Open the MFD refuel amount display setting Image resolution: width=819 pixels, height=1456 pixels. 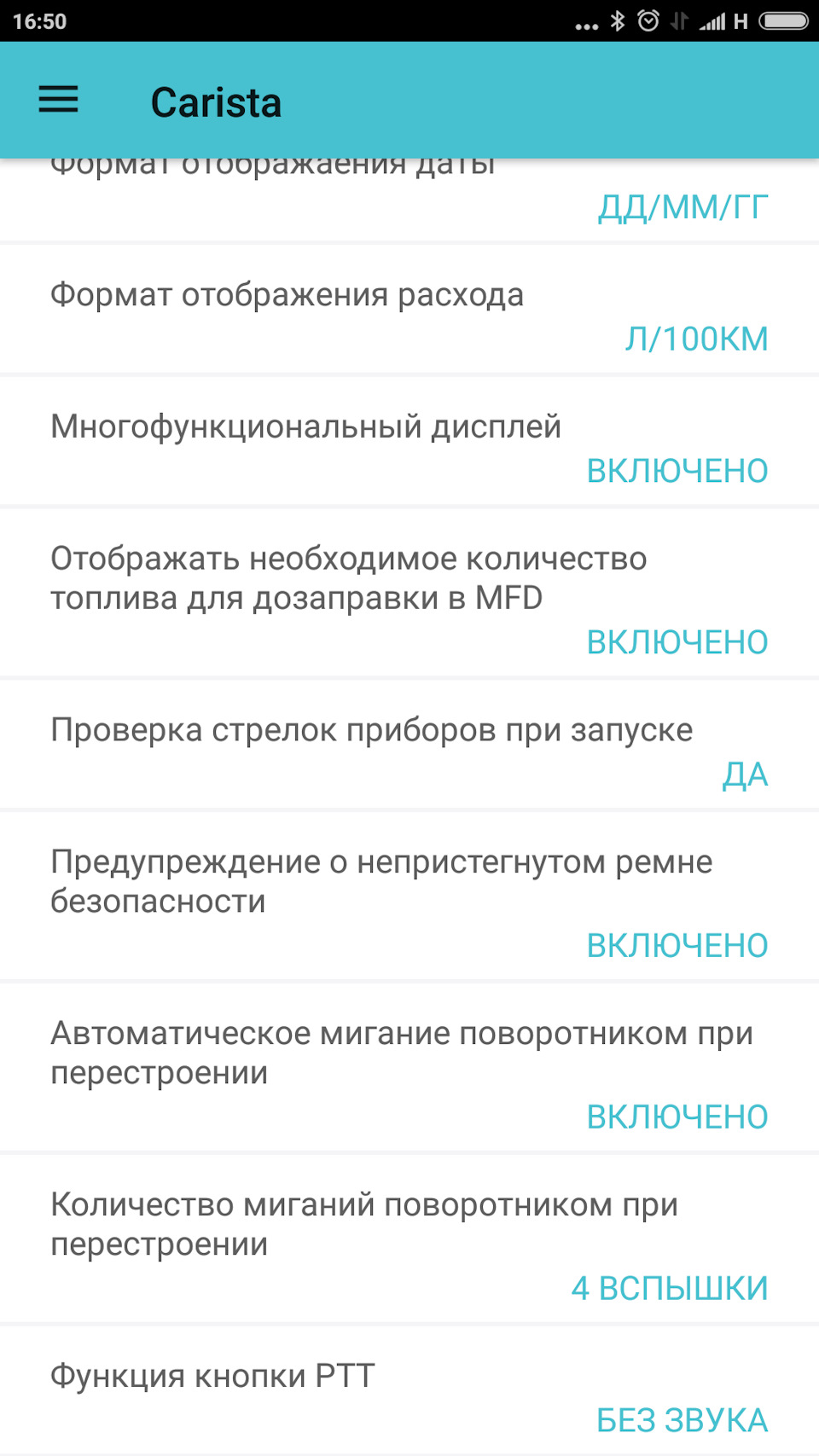tap(409, 594)
